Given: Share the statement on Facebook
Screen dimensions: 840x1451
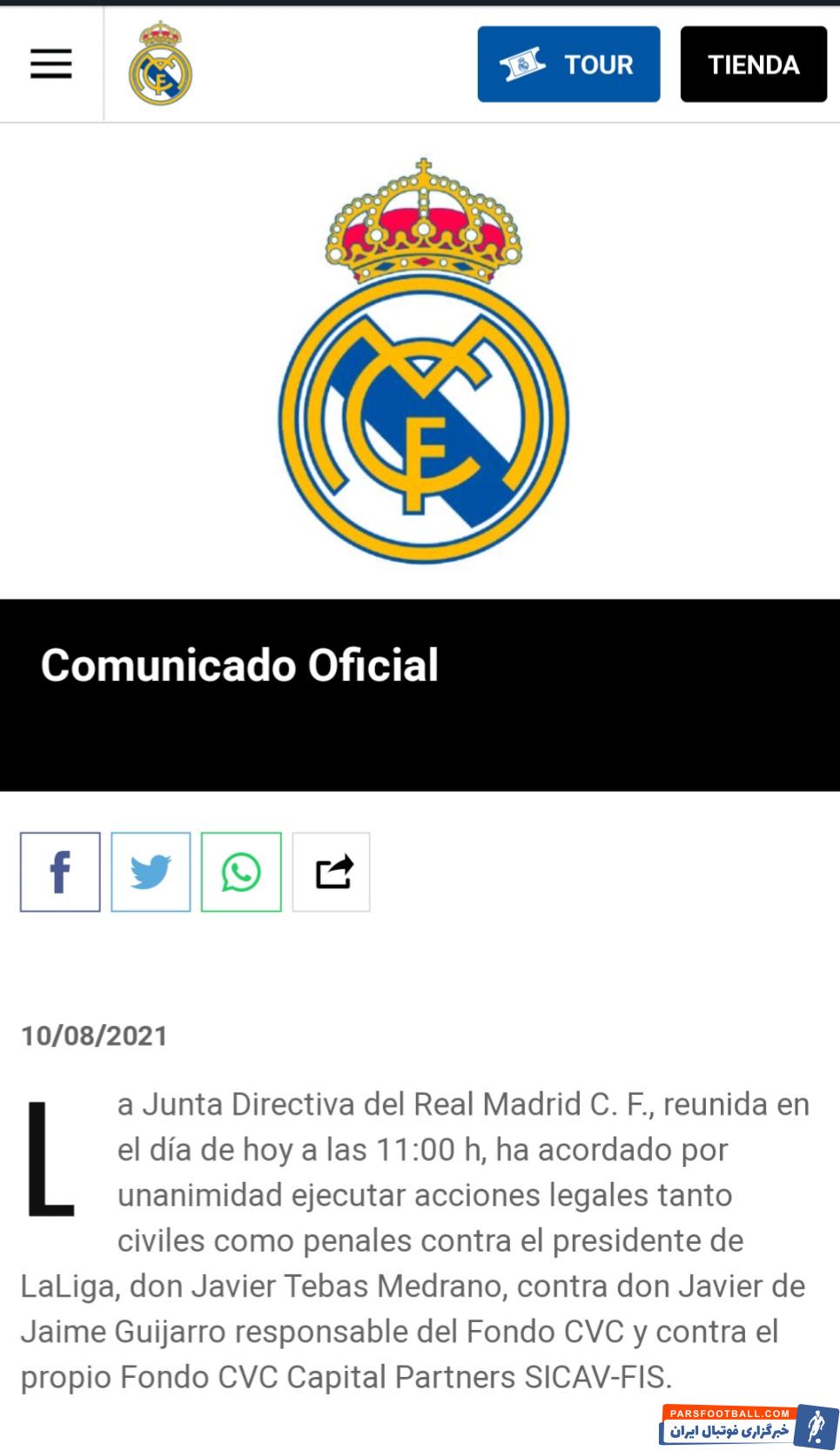Looking at the screenshot, I should 60,872.
